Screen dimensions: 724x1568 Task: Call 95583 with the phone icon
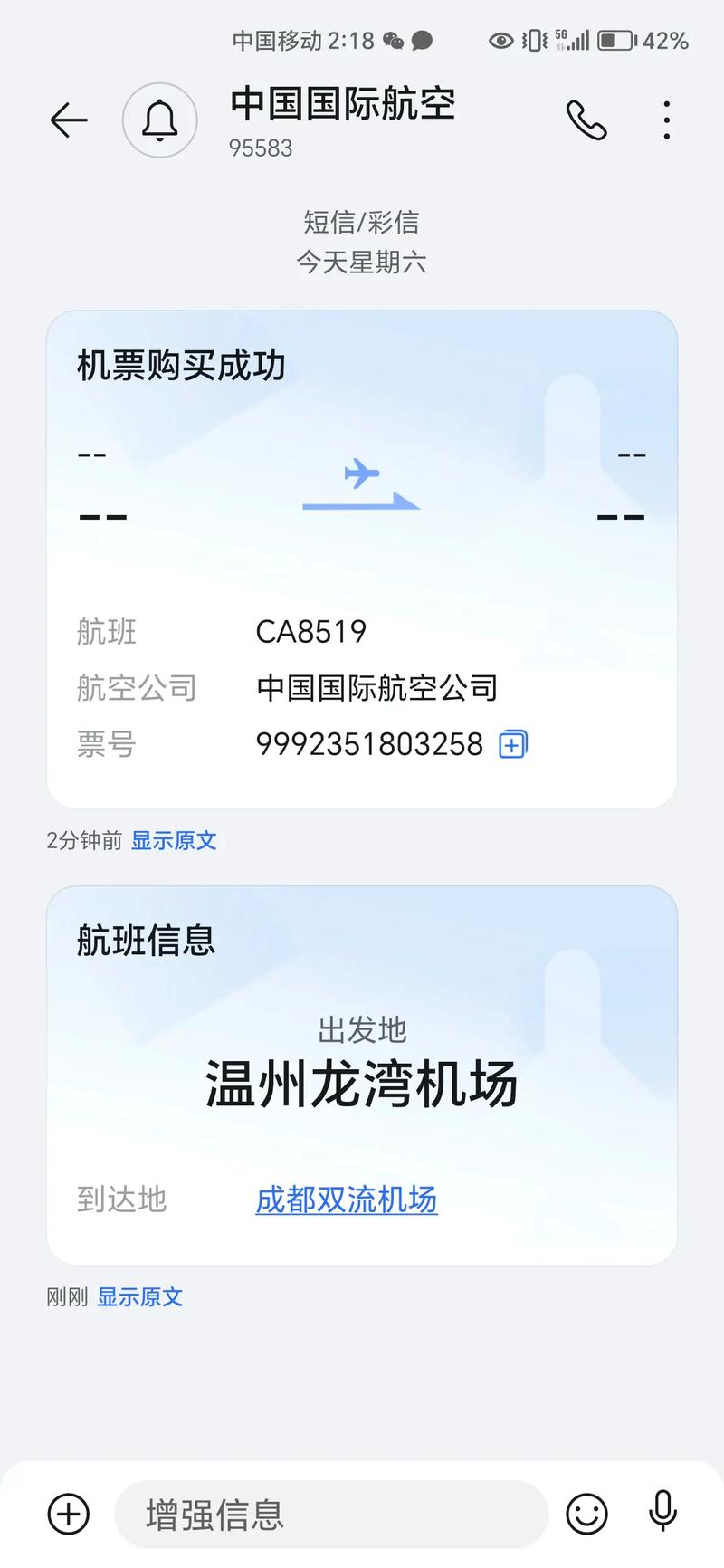click(586, 120)
